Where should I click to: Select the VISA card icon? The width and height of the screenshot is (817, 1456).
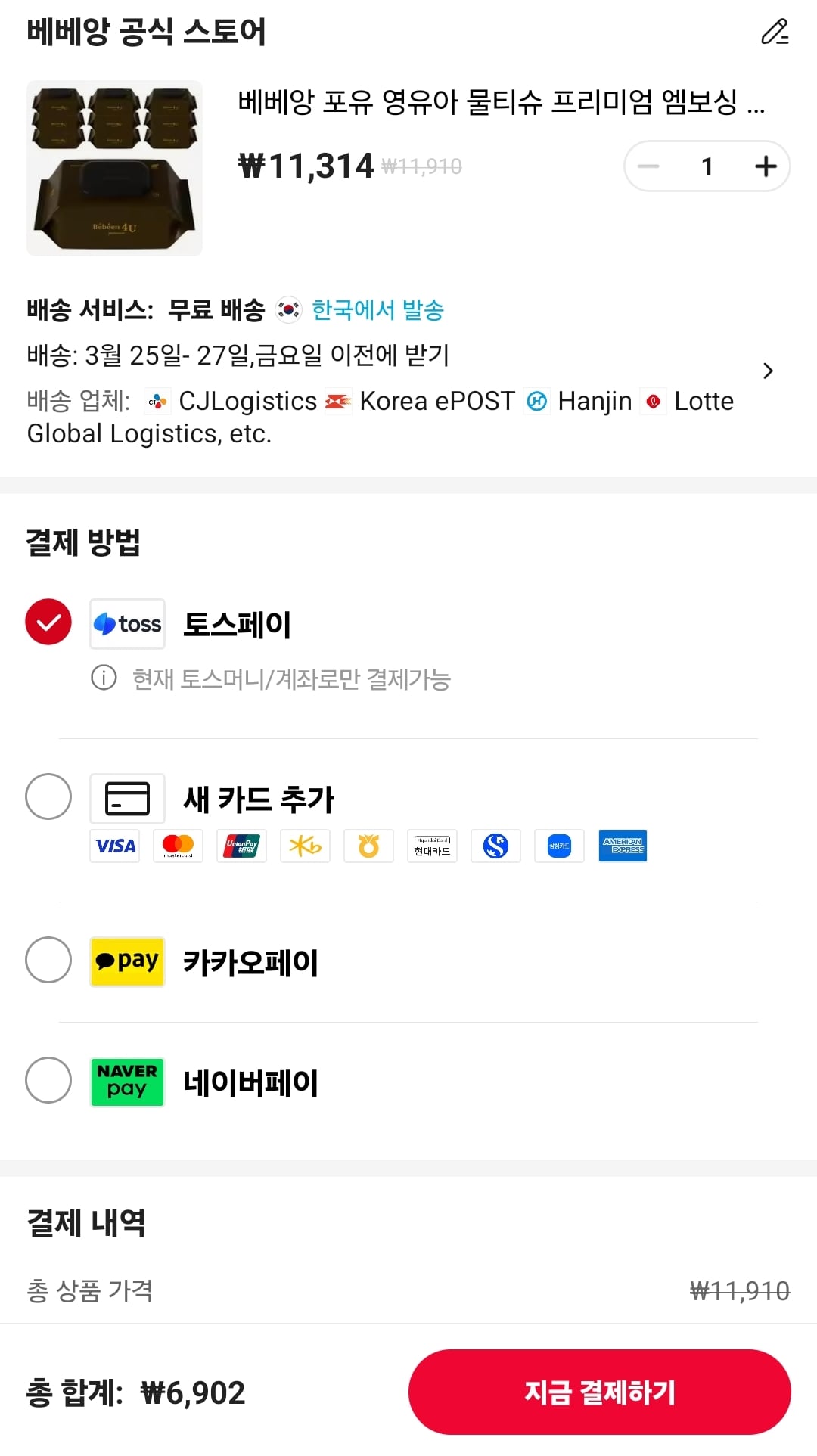[114, 846]
